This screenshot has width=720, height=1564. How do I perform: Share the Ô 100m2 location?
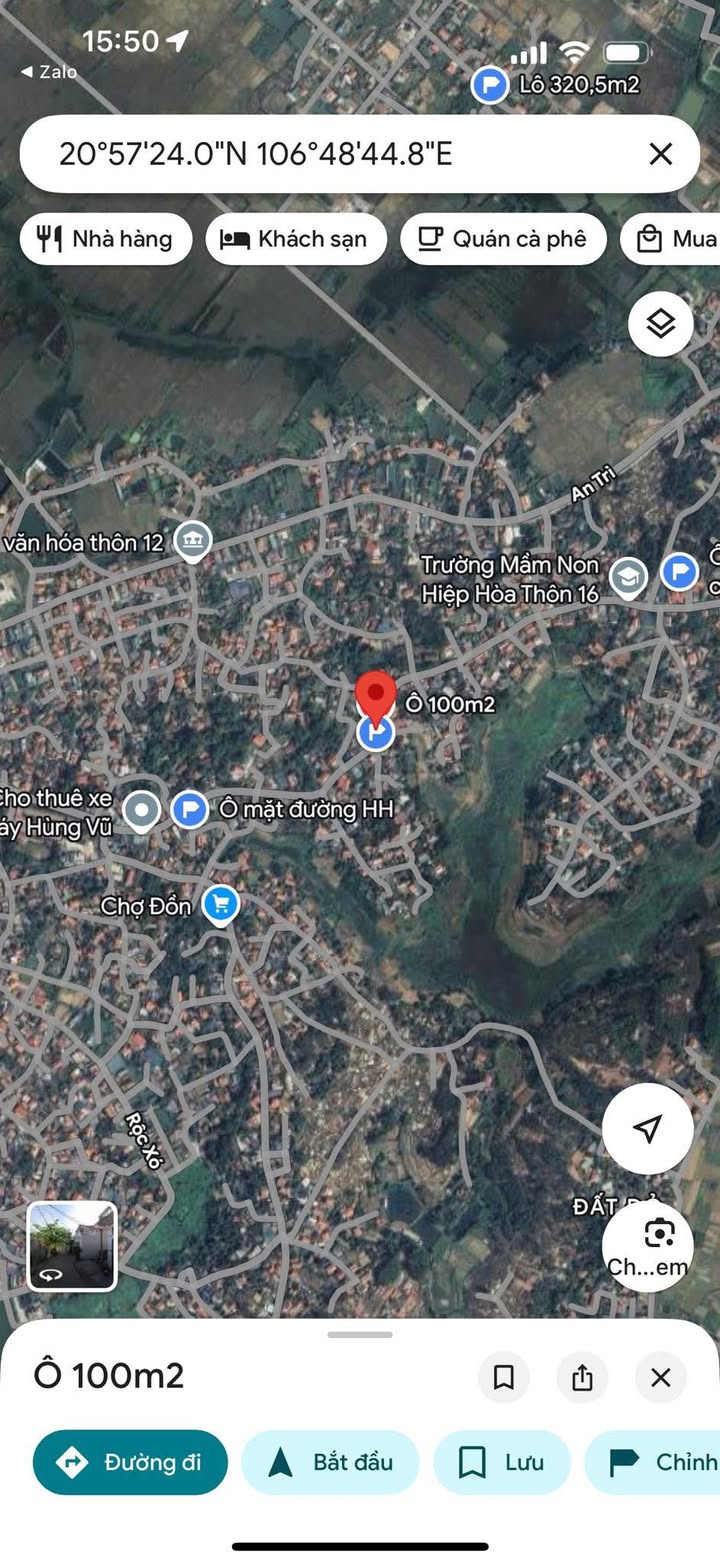click(x=582, y=1378)
